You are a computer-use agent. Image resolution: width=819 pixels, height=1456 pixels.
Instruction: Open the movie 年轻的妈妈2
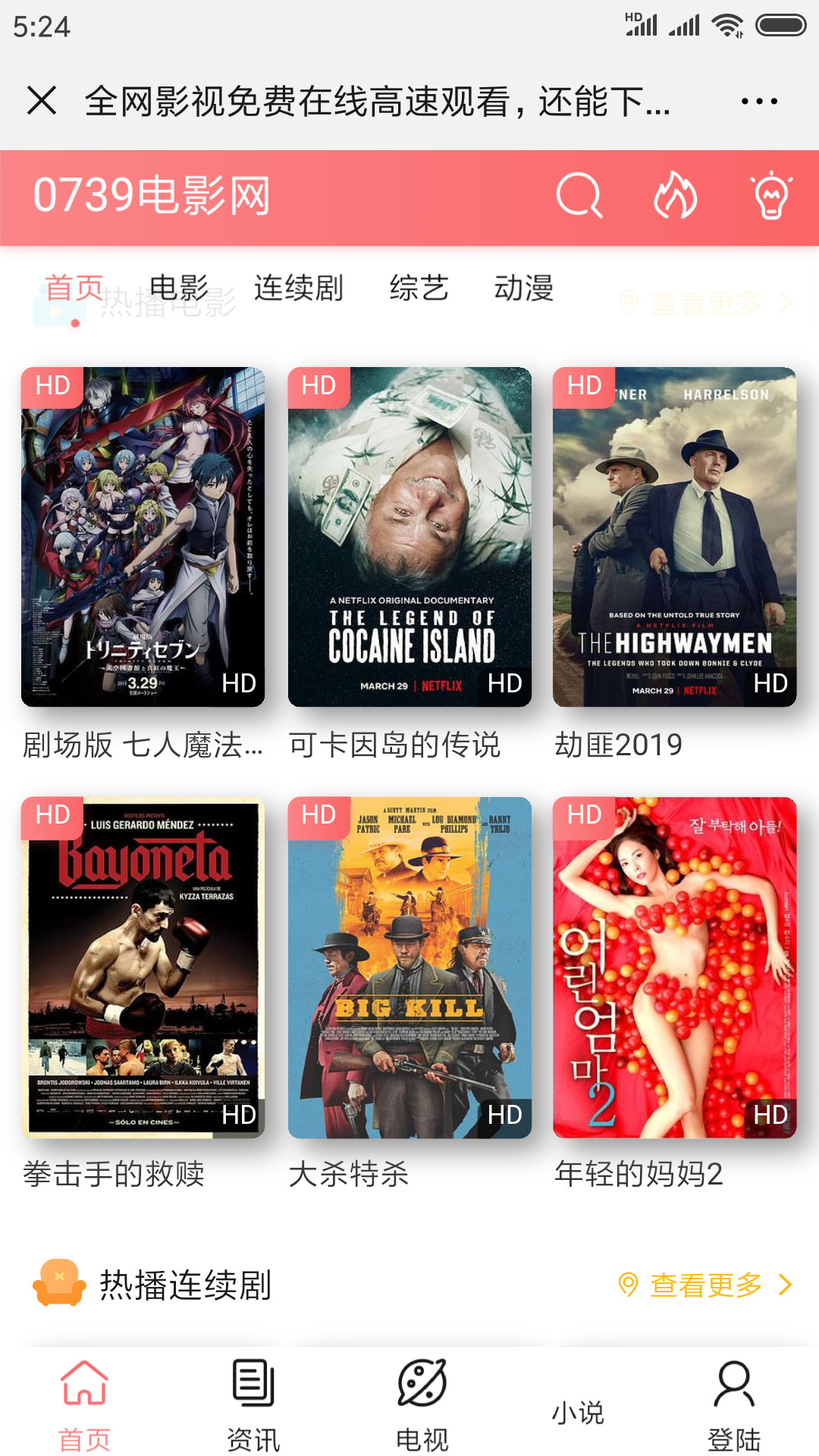675,967
